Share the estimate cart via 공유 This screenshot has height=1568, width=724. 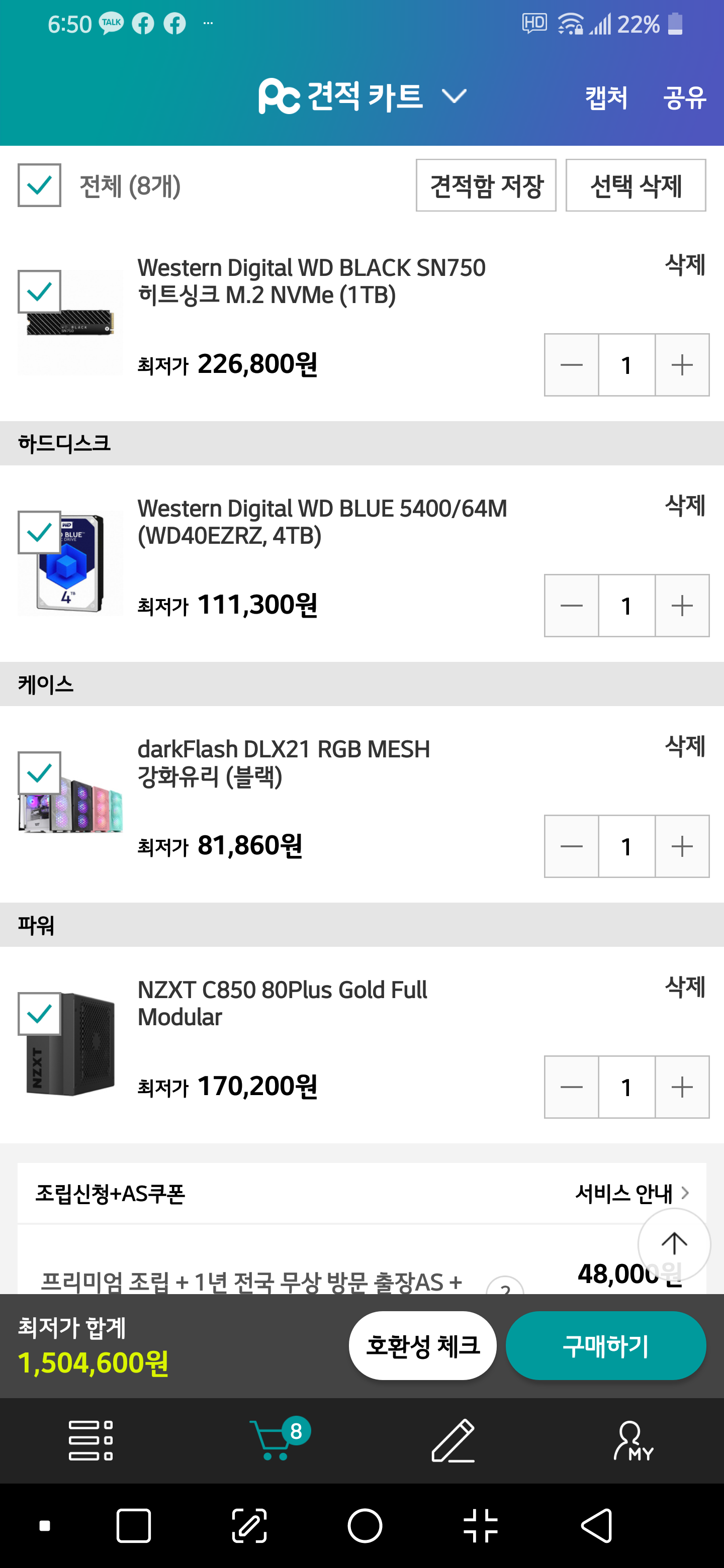coord(684,97)
